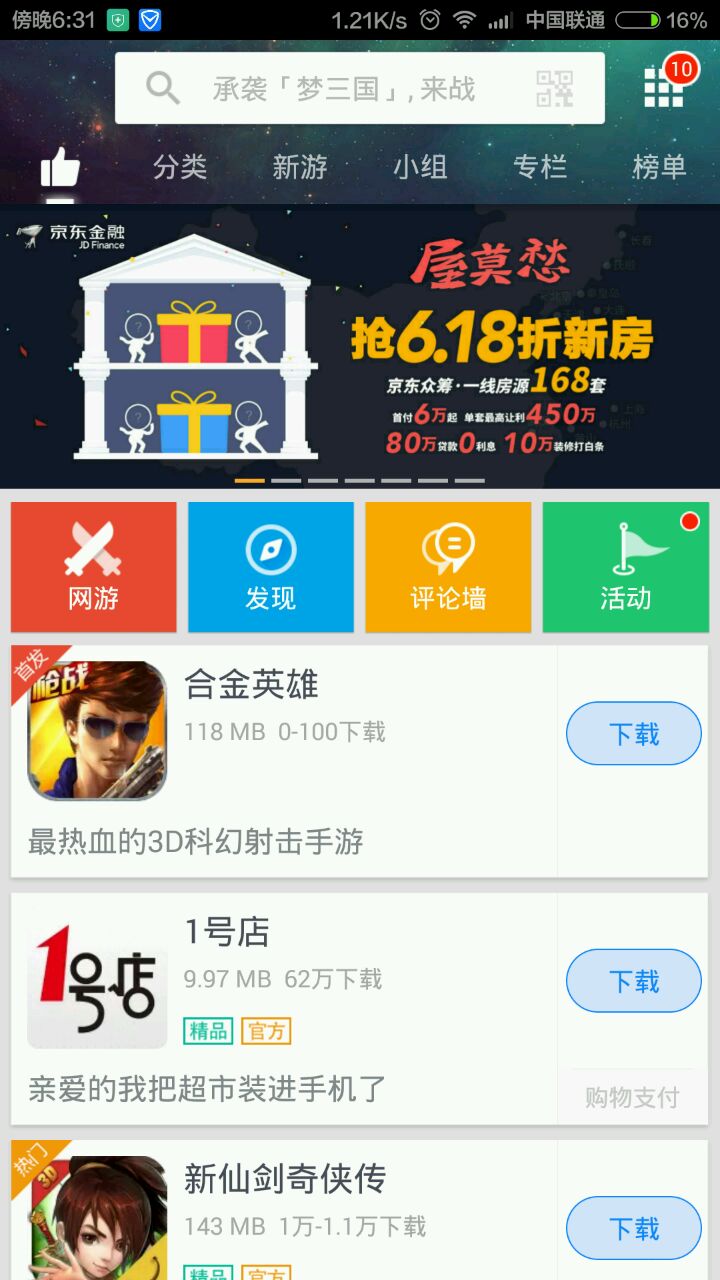Open the 京东金融 6.18 banner

point(360,346)
